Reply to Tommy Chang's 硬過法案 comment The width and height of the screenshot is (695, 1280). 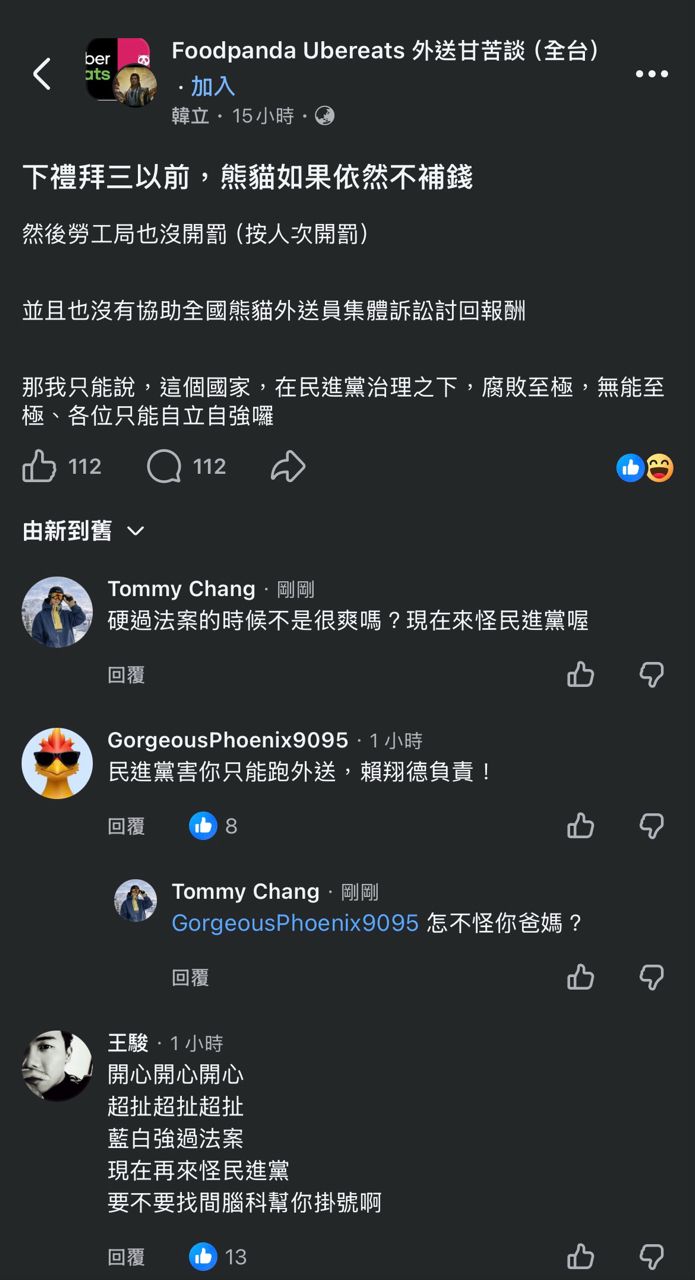(126, 675)
